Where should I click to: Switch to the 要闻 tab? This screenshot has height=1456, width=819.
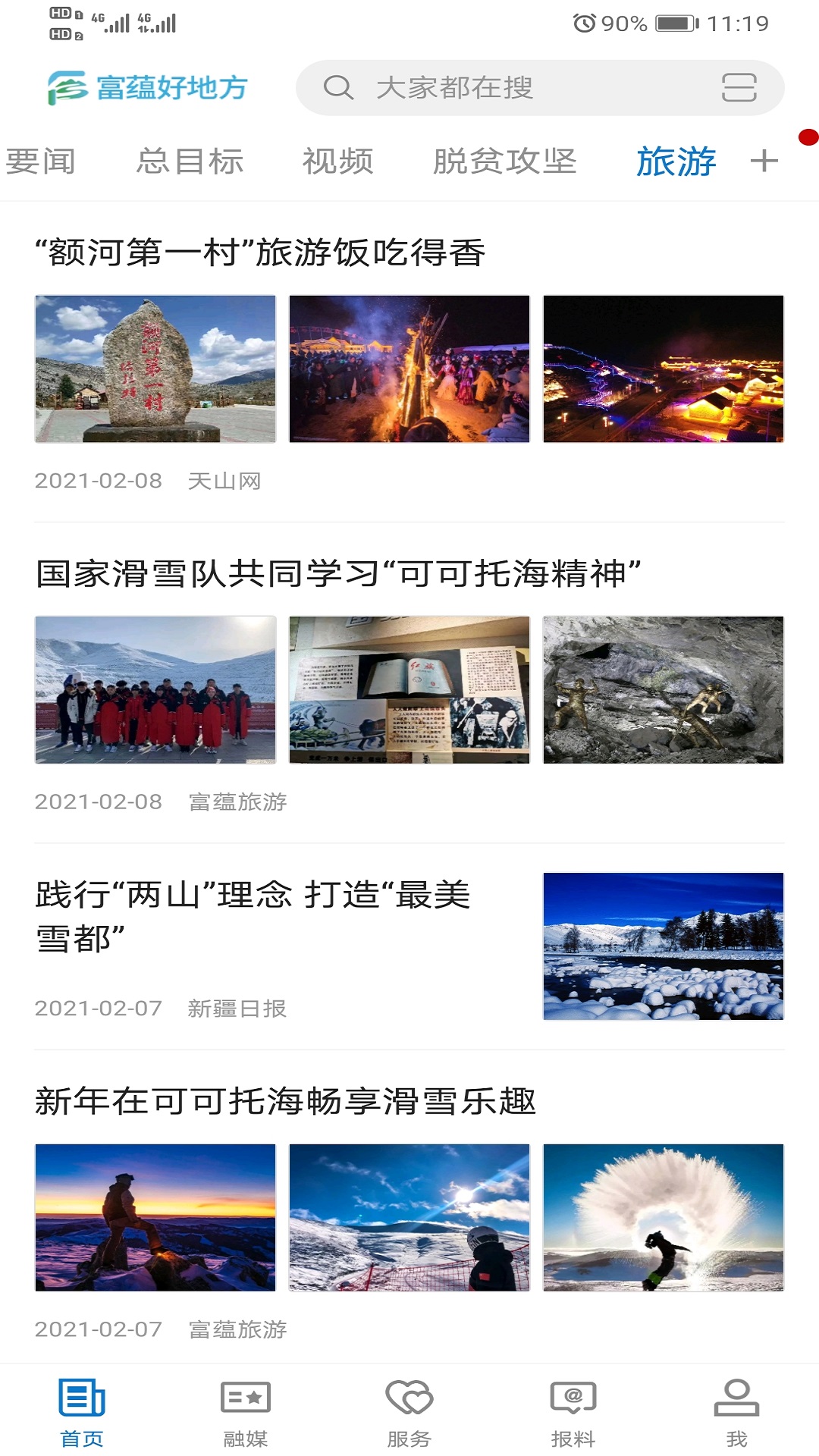(x=41, y=162)
